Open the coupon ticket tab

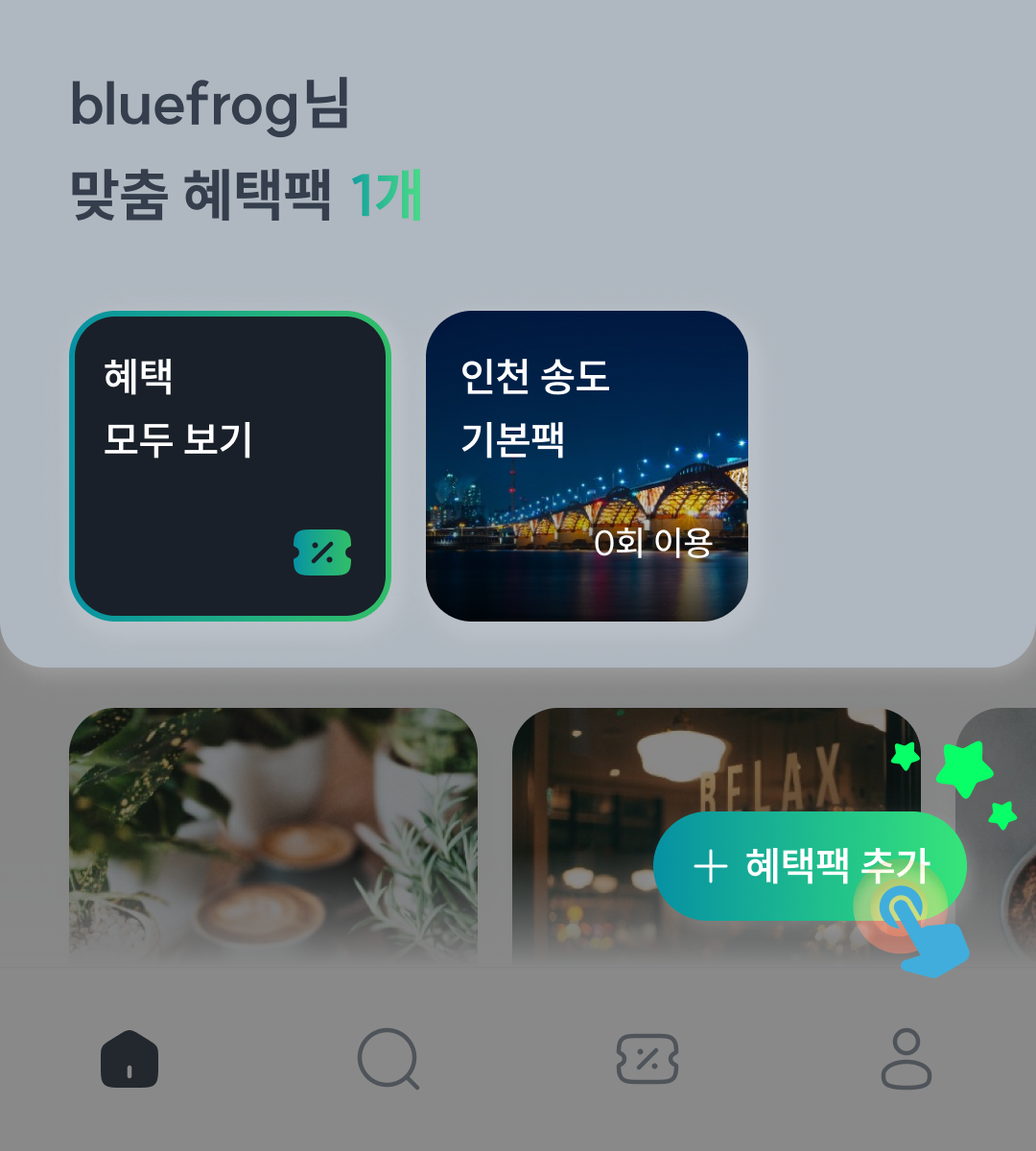point(647,1059)
